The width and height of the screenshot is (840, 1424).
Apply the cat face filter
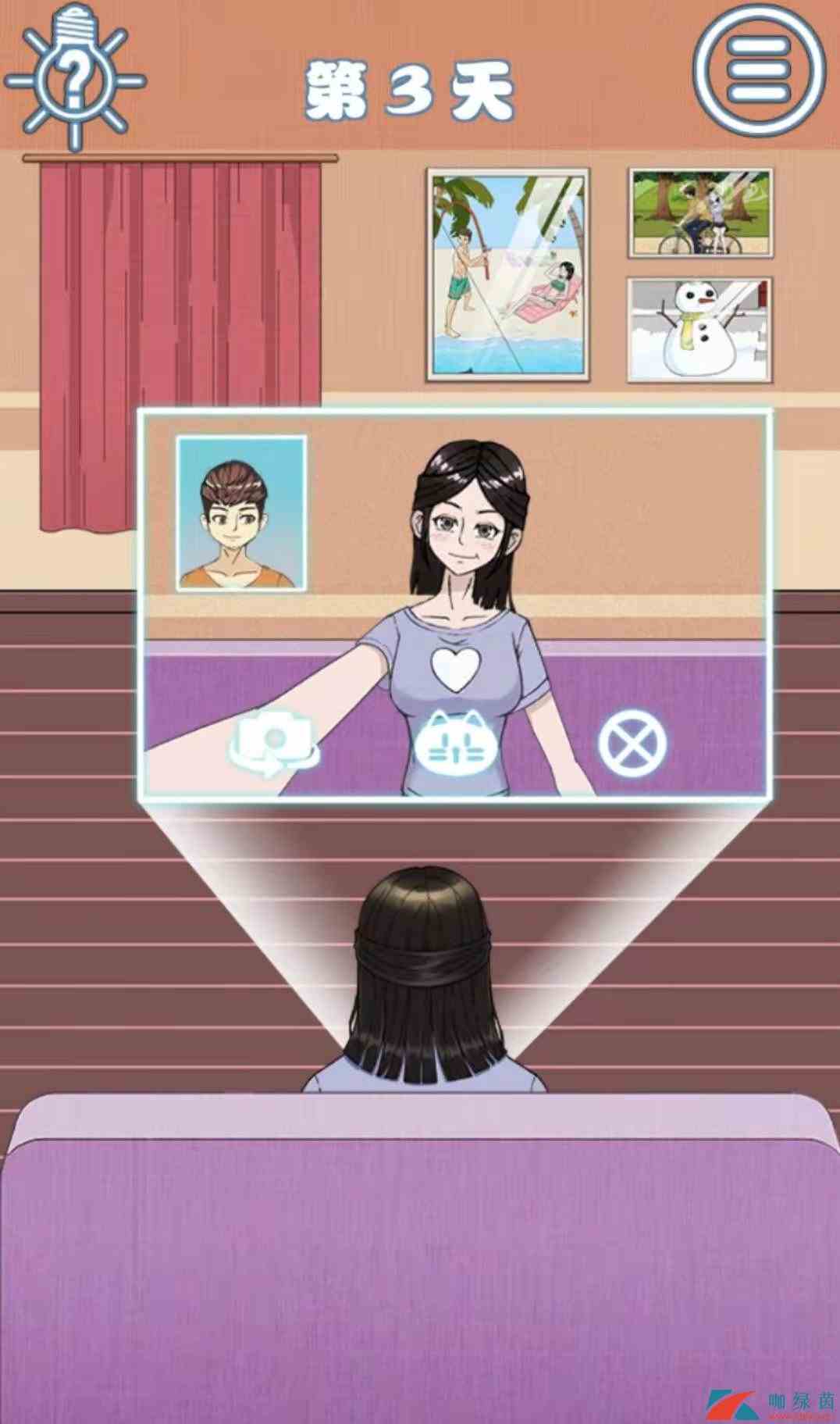[x=455, y=741]
